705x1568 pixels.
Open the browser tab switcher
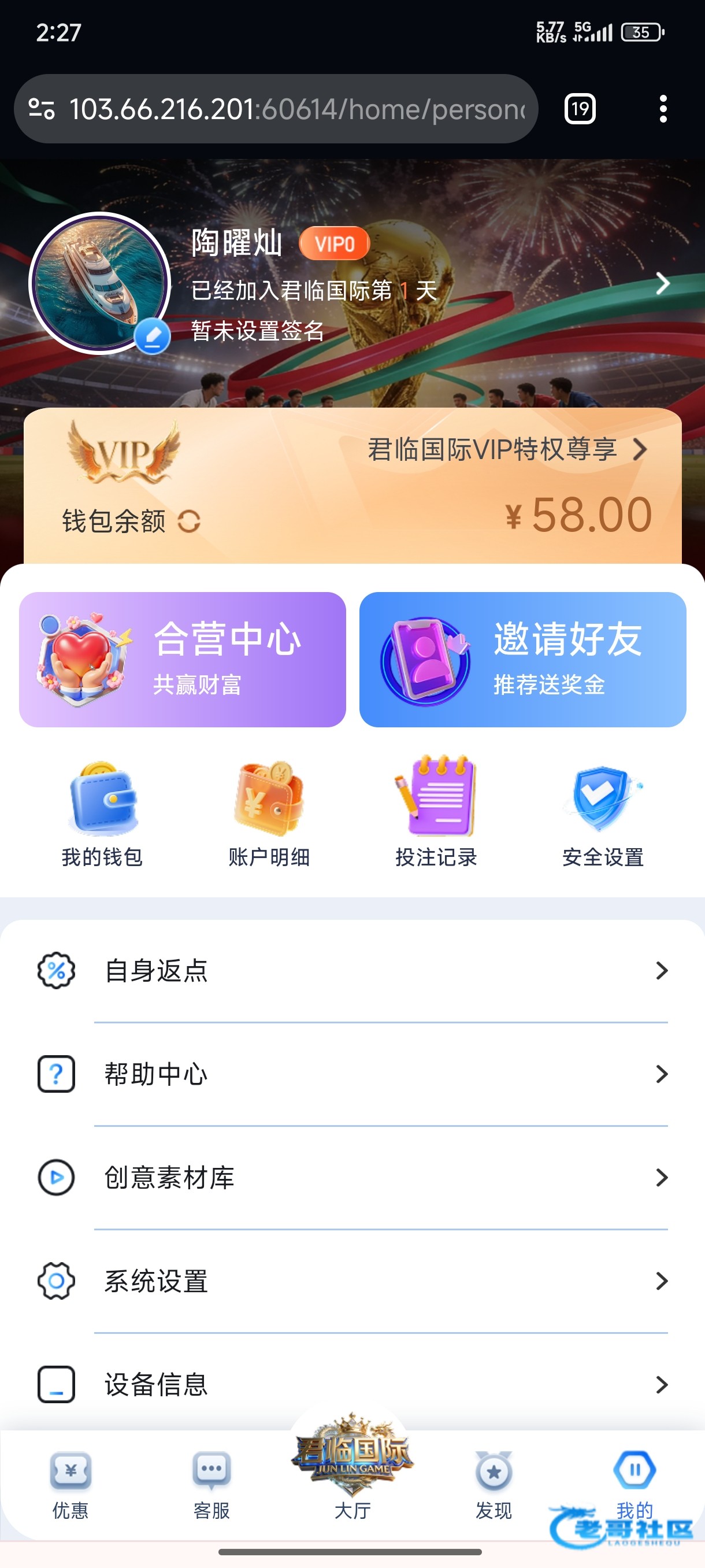[580, 110]
